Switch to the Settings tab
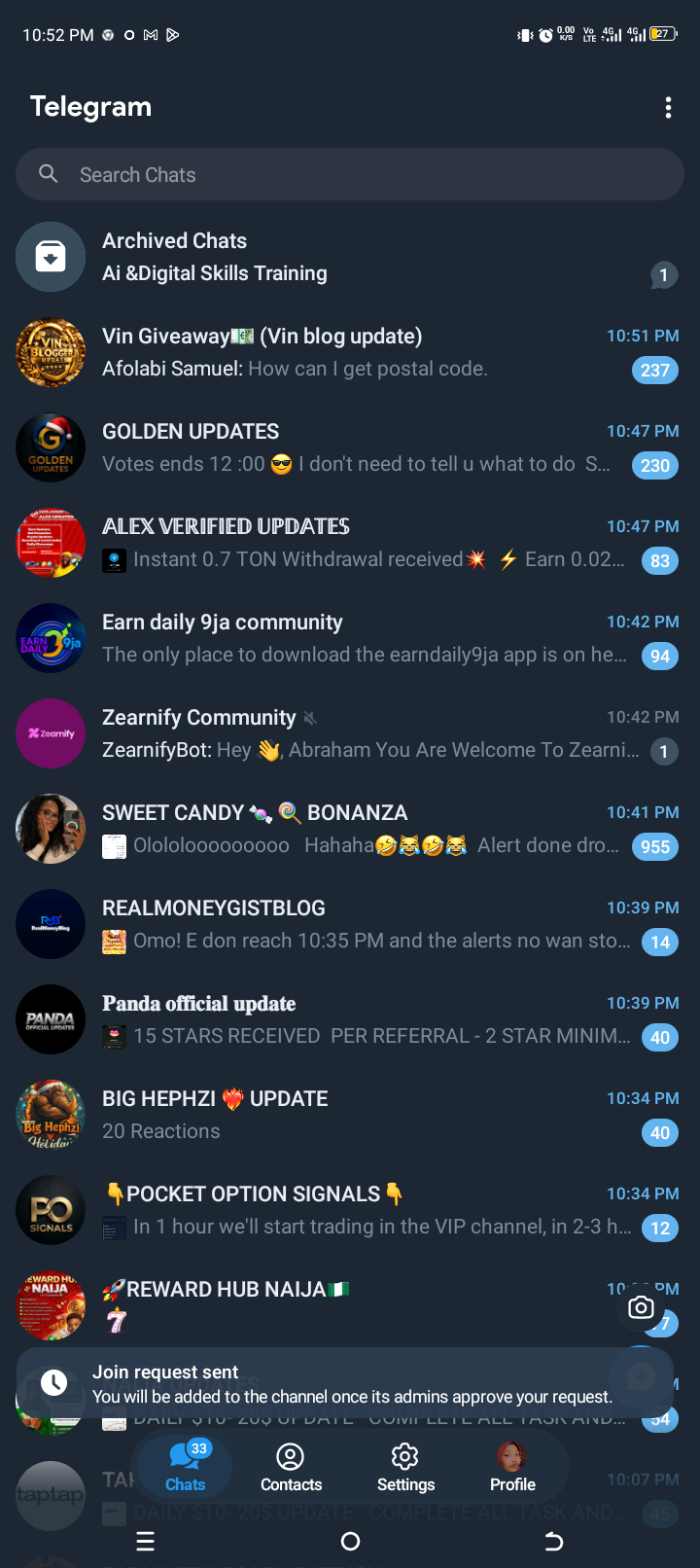 405,1467
